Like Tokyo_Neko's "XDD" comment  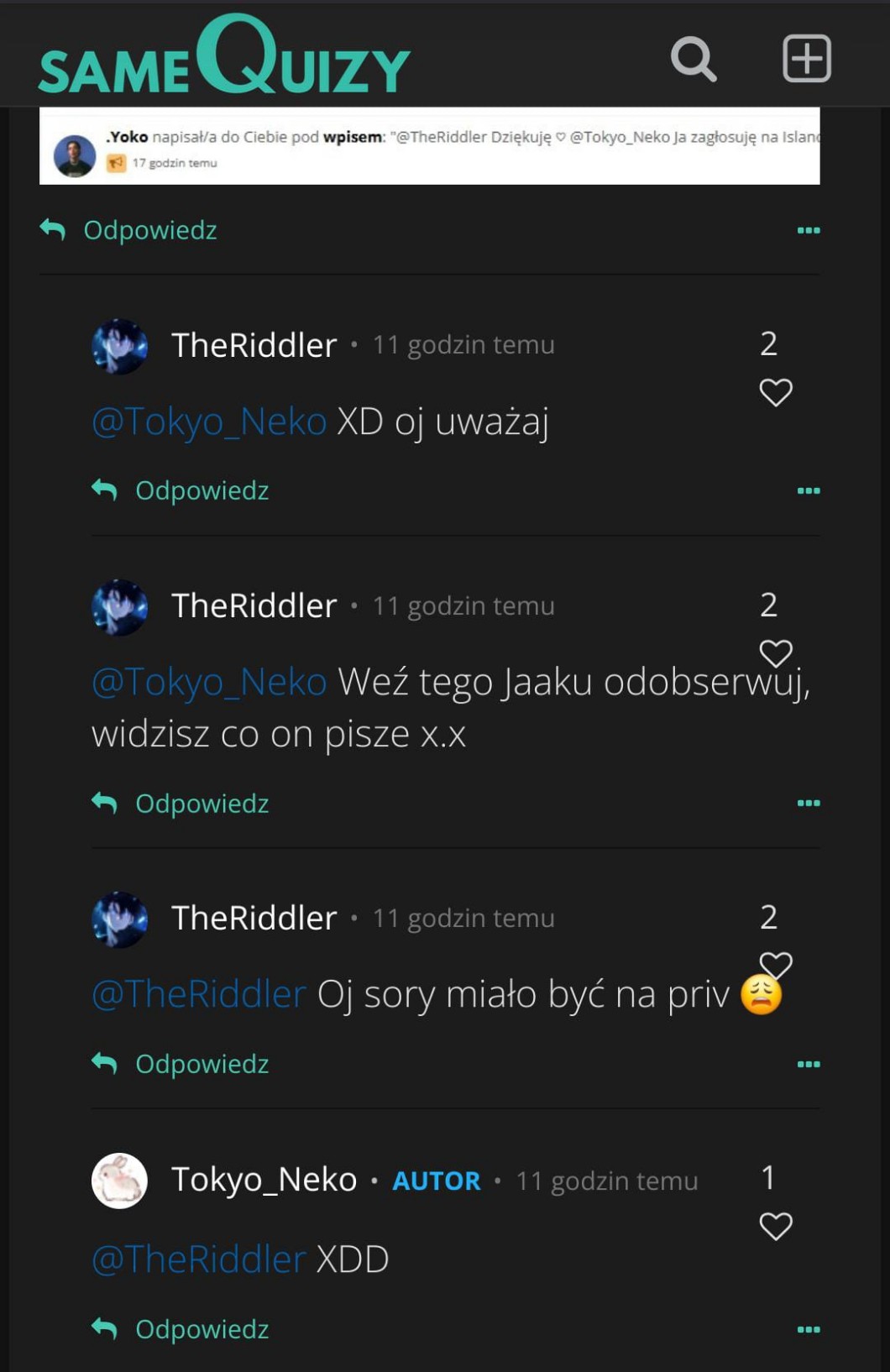point(775,1226)
